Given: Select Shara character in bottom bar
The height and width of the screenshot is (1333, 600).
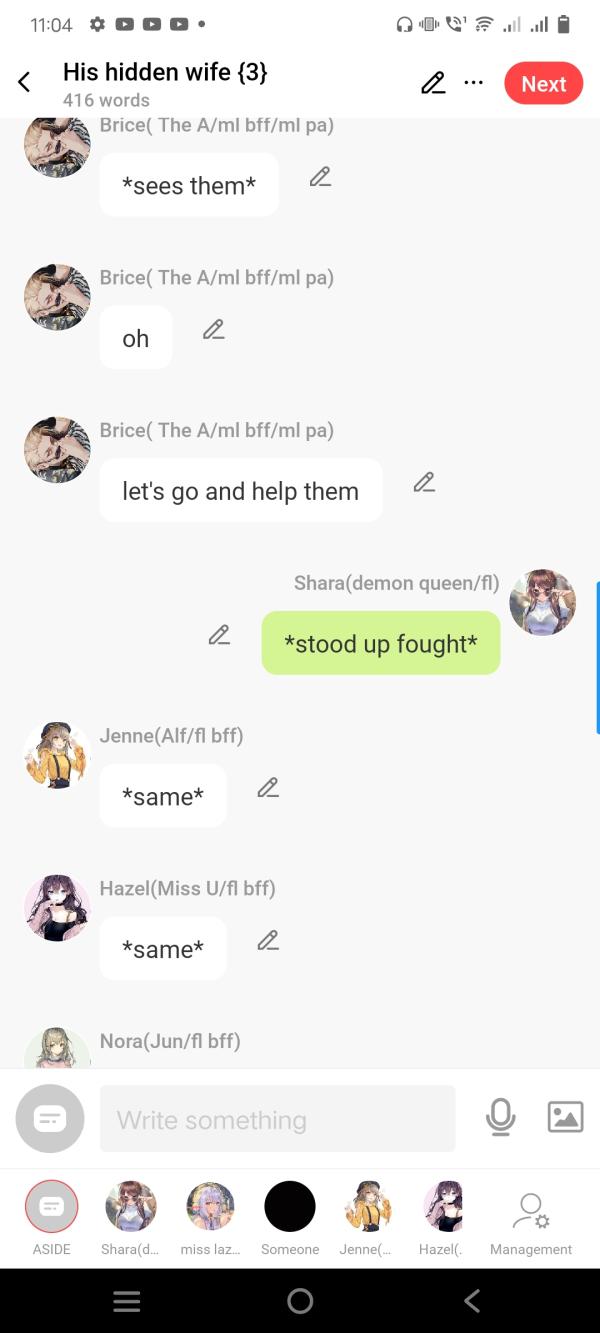Looking at the screenshot, I should [x=130, y=1207].
